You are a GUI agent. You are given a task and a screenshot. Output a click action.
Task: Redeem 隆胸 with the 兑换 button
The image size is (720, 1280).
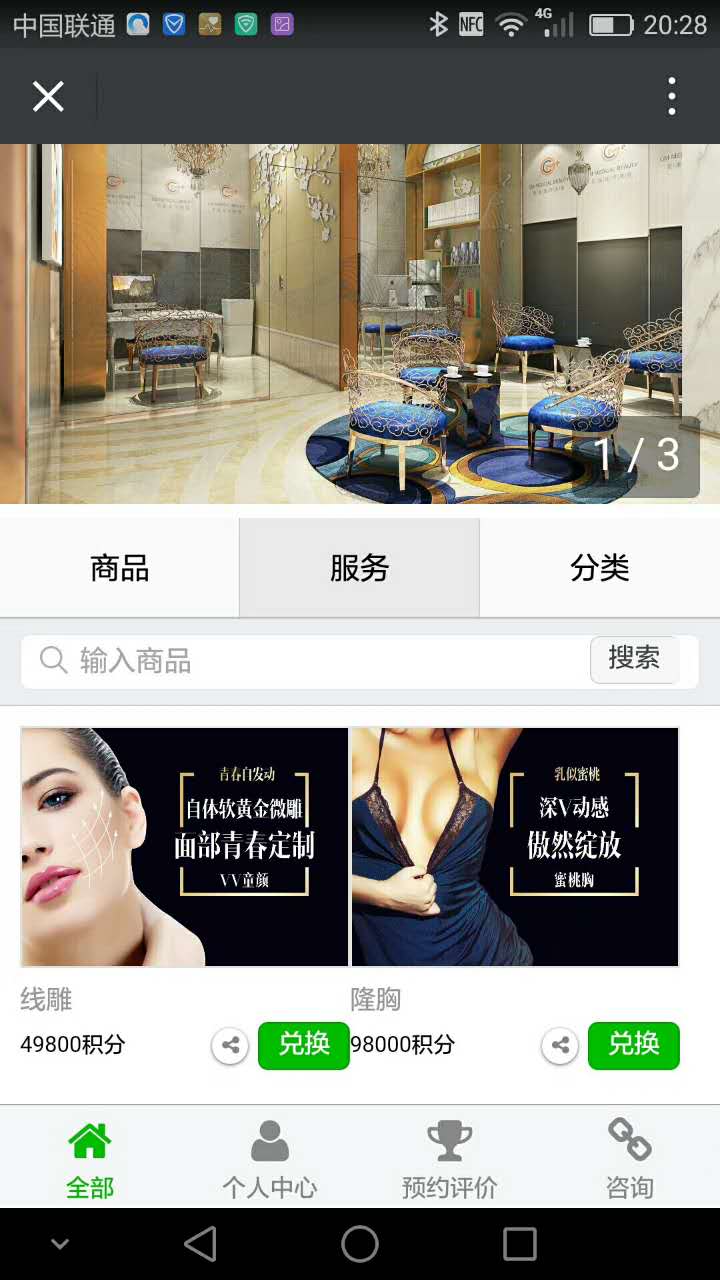[634, 1045]
